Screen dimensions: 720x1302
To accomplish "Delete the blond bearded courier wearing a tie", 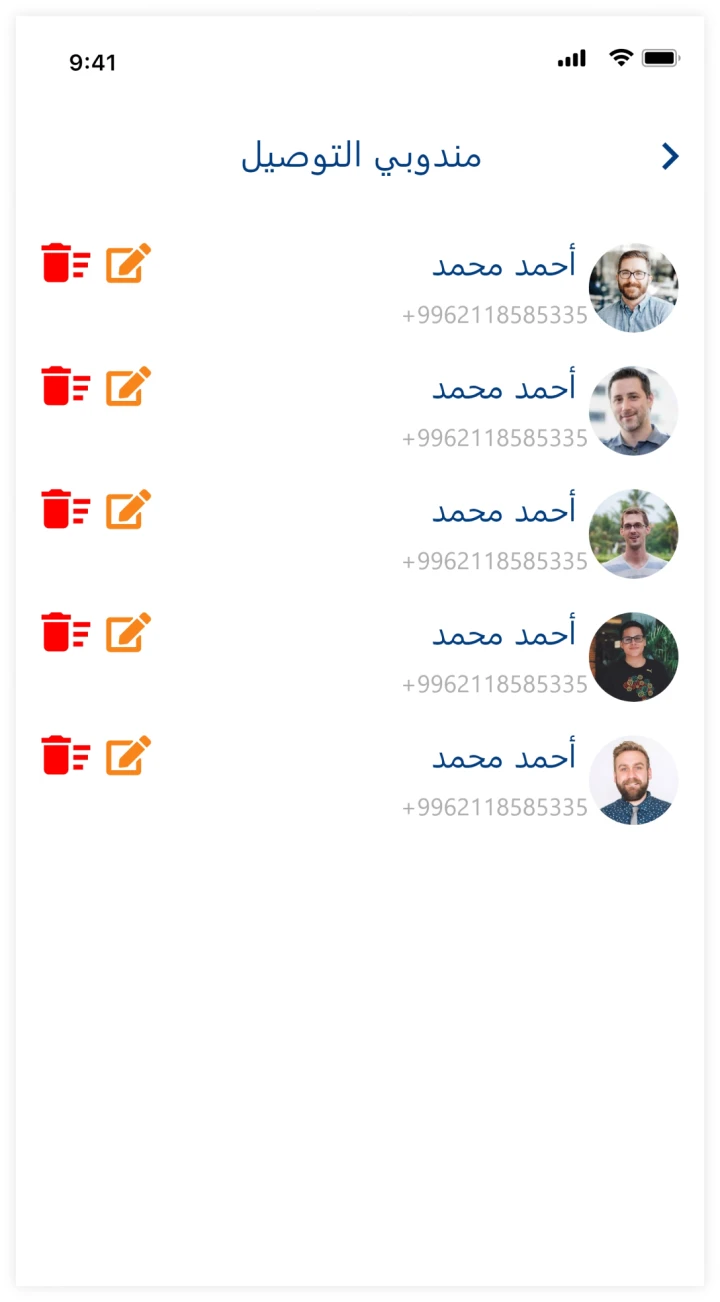I will pos(65,755).
